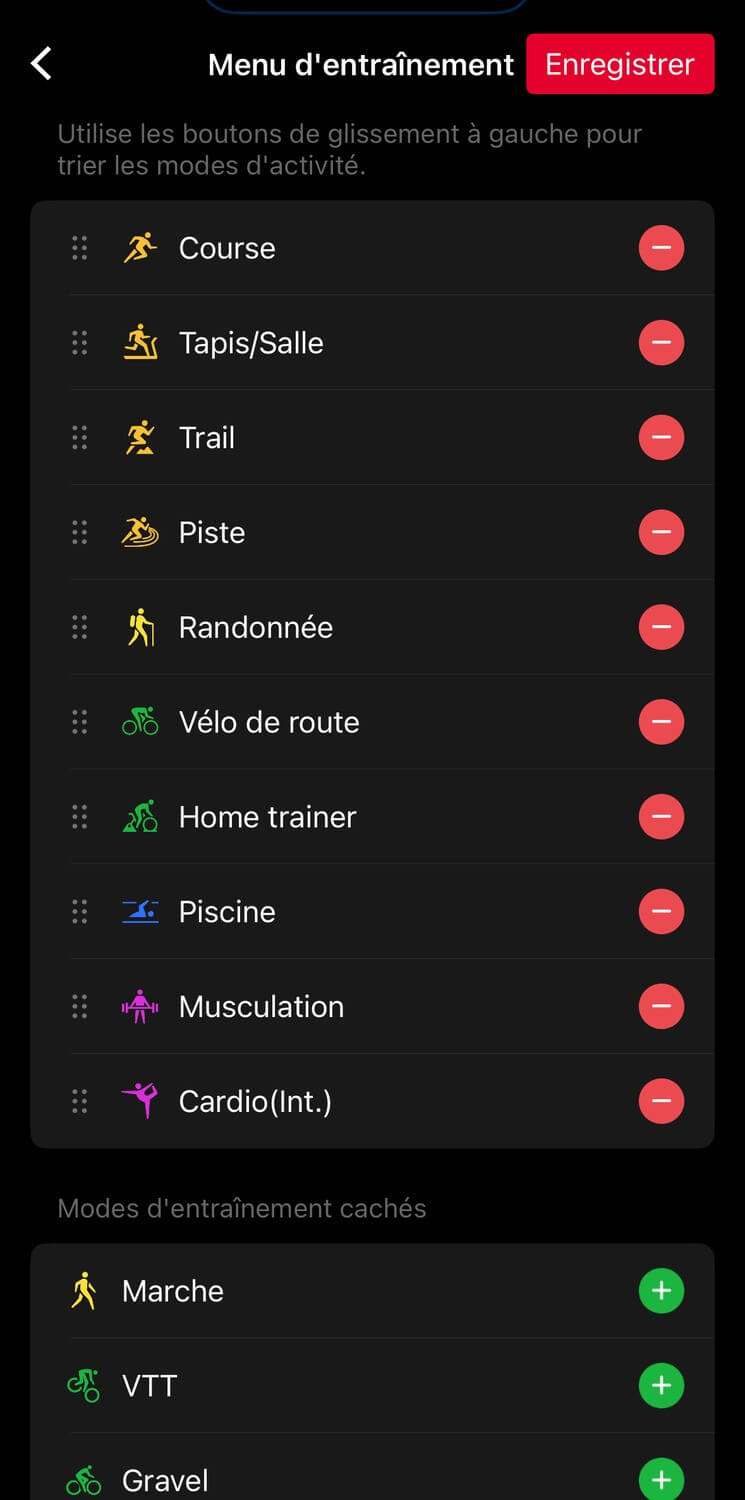
Task: Remove the Piscine mode
Action: coord(661,911)
